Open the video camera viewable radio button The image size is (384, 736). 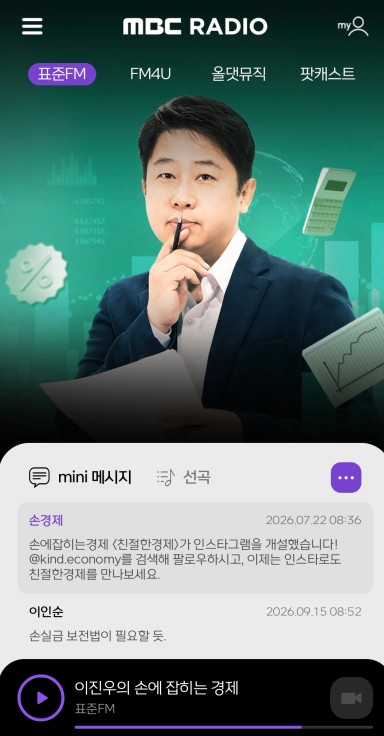[x=352, y=698]
